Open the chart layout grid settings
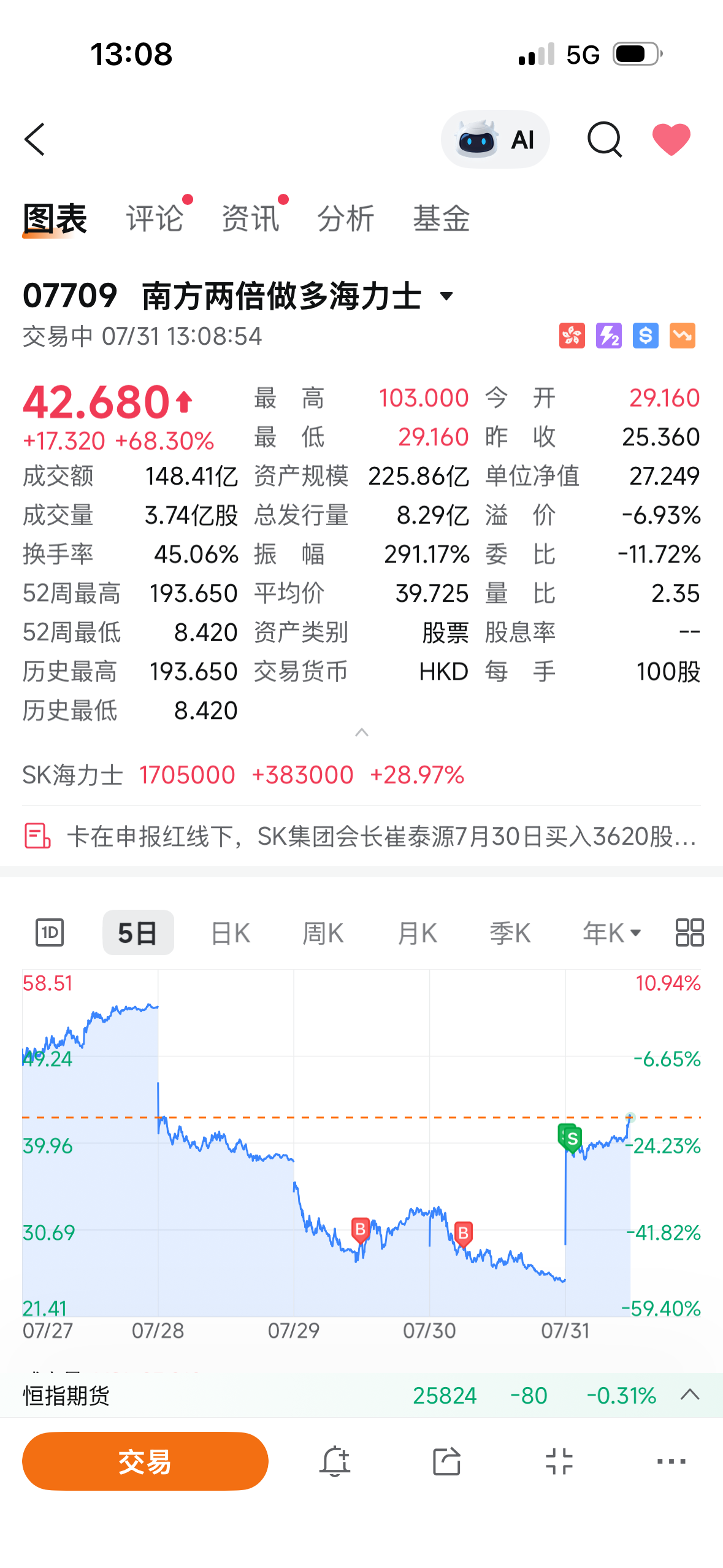The image size is (723, 1568). (689, 933)
